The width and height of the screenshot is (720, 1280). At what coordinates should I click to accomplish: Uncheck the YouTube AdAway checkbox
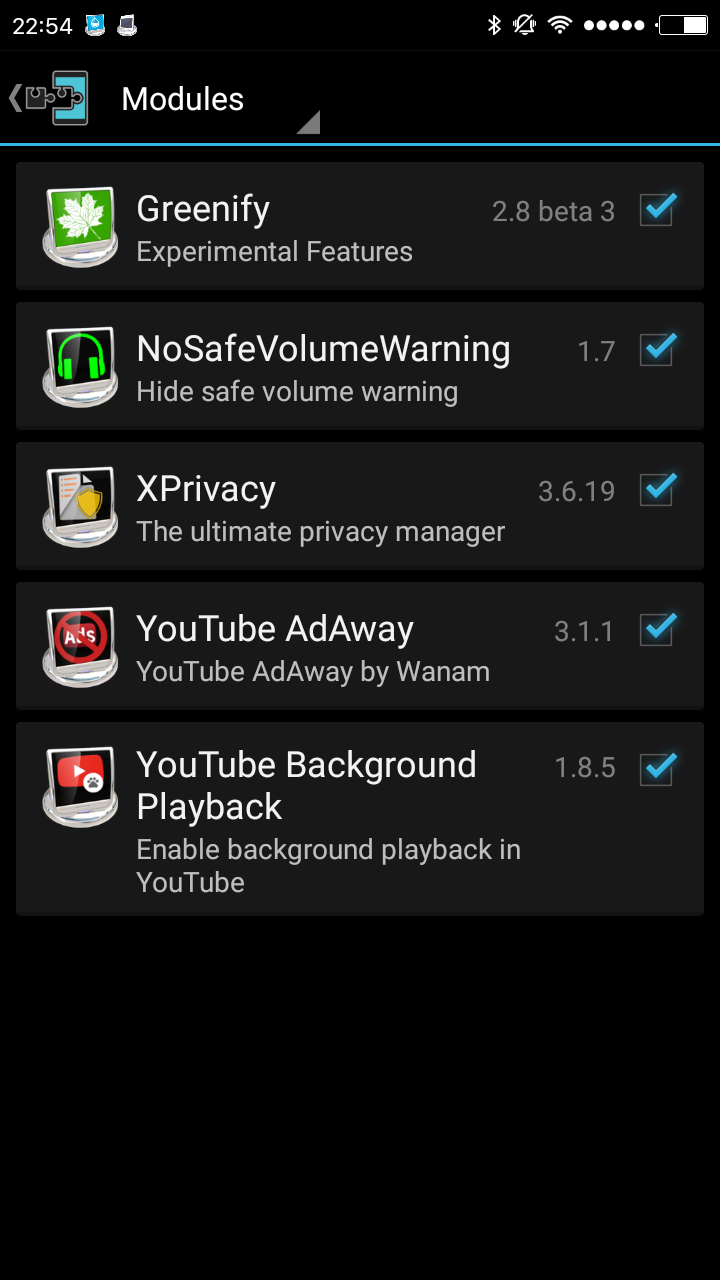(657, 629)
